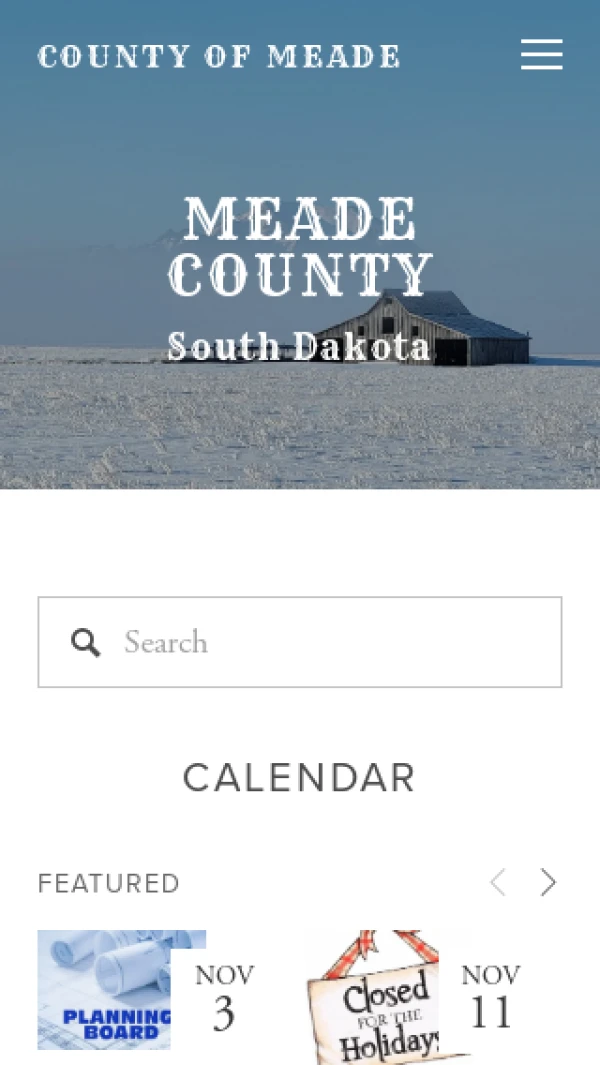Open the Closed for Holidays Nov 11 event
The image size is (600, 1065).
388,995
